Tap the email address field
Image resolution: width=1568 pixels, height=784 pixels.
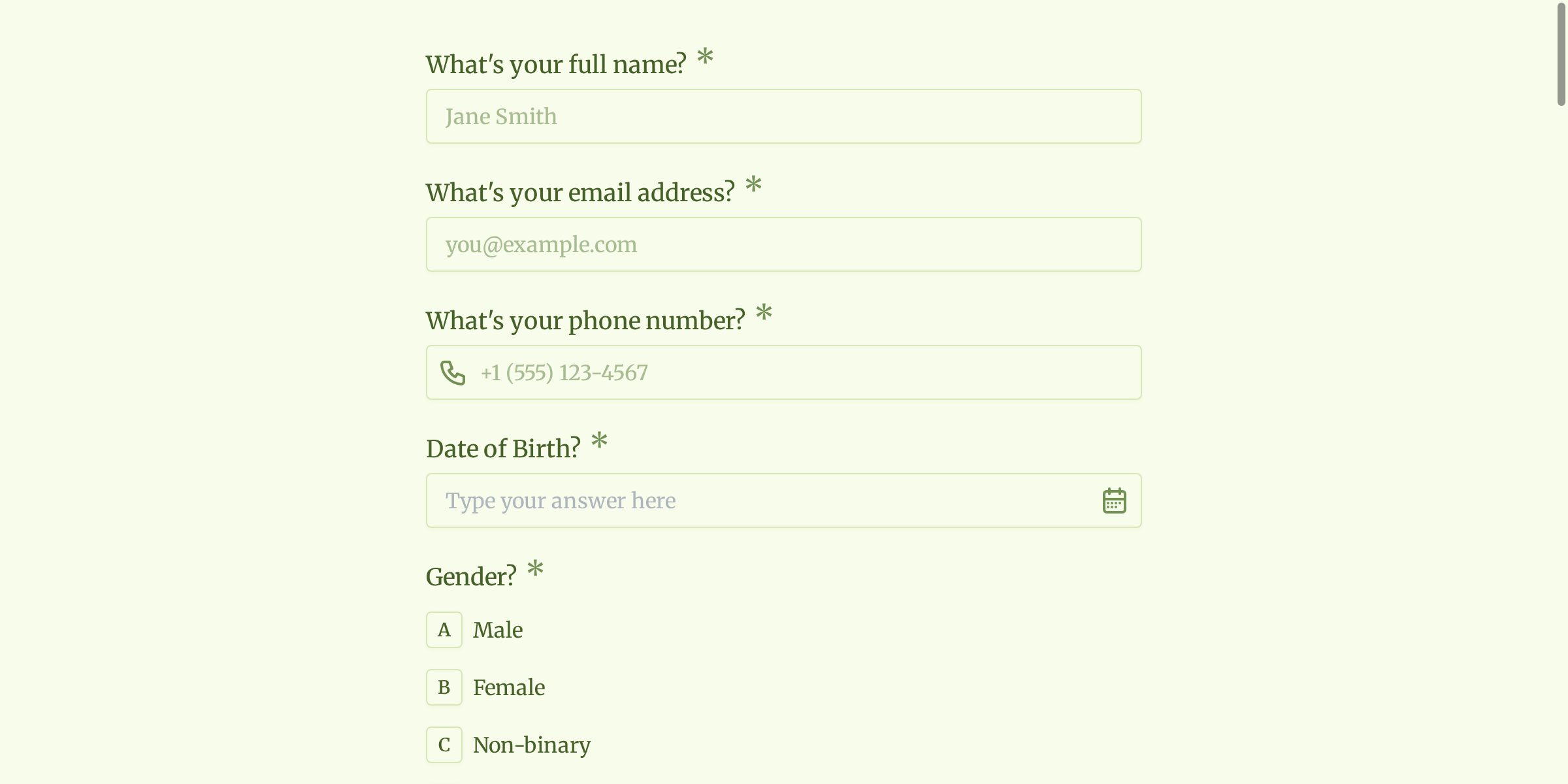783,244
